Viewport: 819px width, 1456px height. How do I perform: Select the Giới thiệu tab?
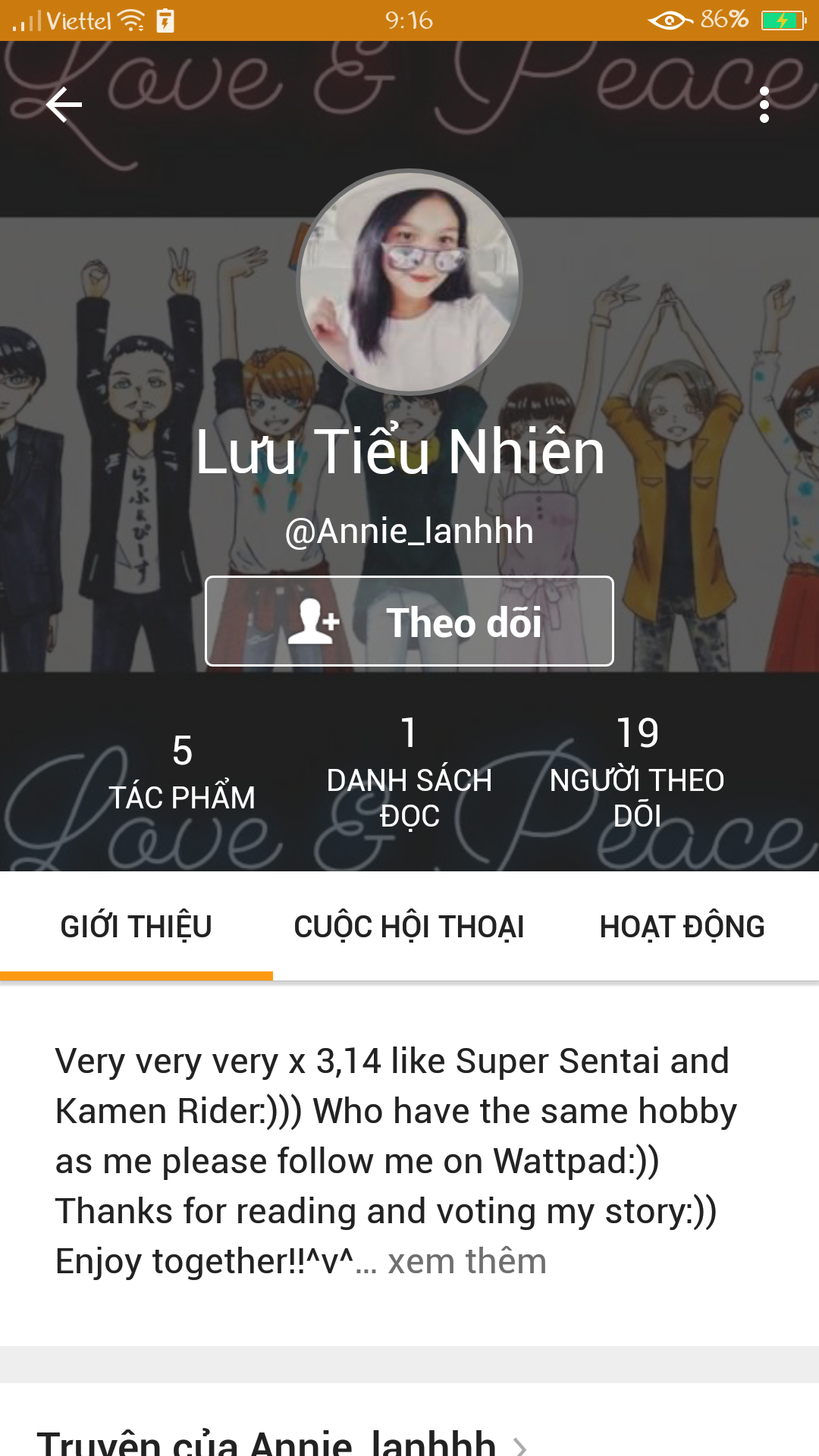pyautogui.click(x=136, y=927)
